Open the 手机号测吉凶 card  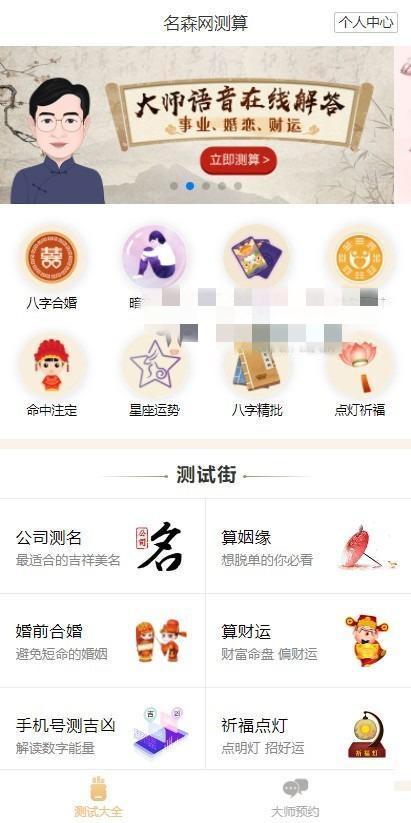coord(102,729)
